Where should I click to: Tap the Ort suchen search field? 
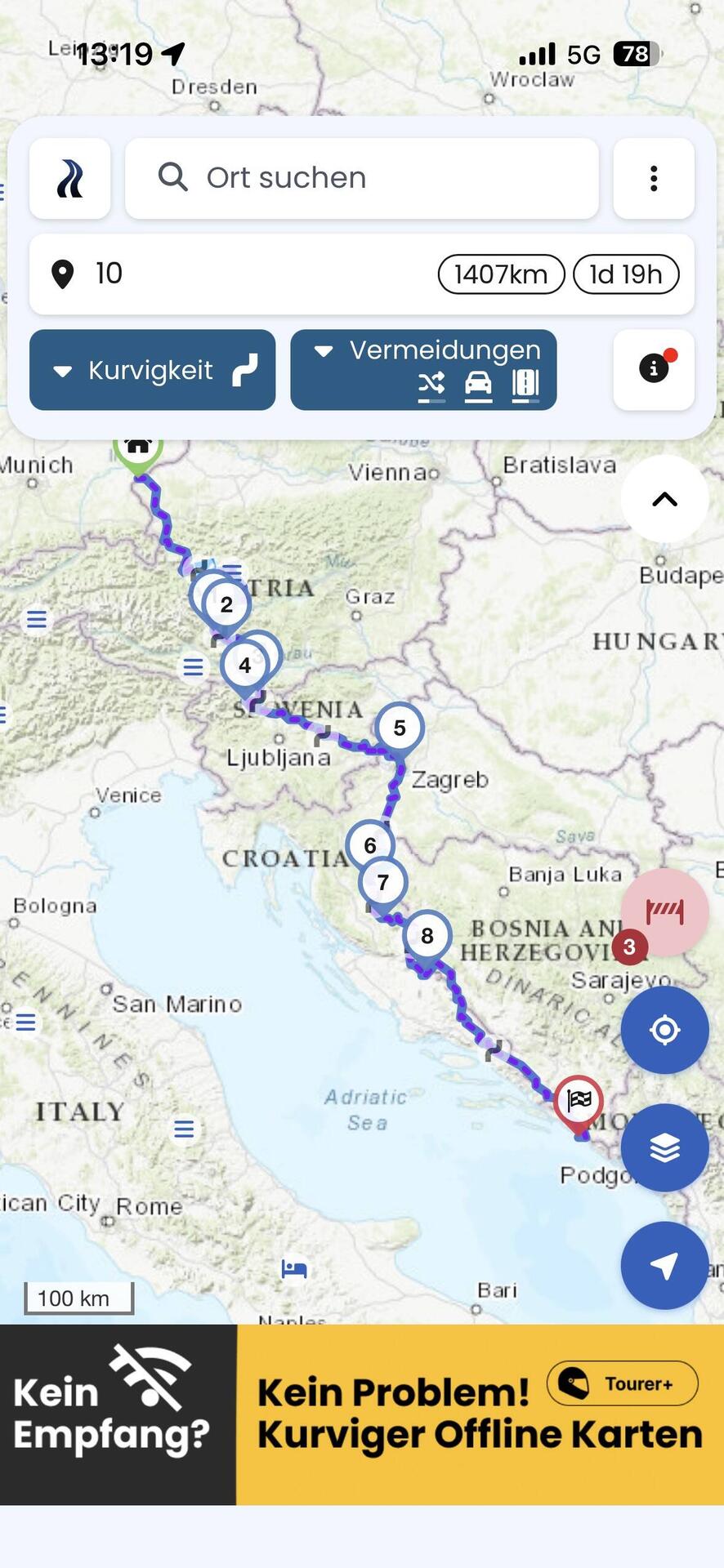(x=361, y=178)
